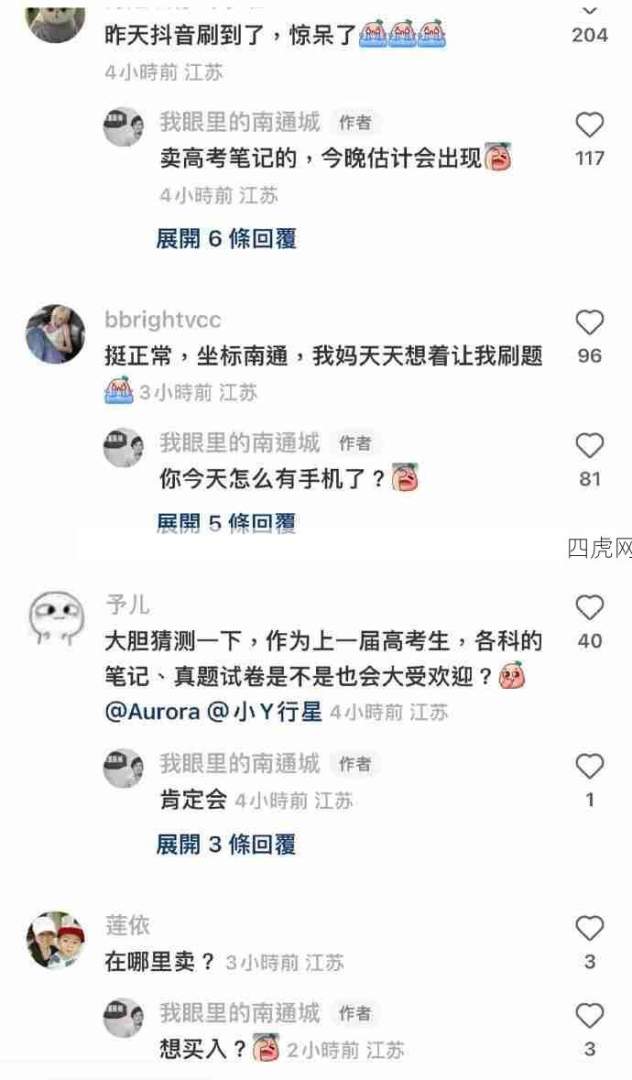
Task: Like the author's reply 你今天怎么有手机了
Action: [590, 446]
